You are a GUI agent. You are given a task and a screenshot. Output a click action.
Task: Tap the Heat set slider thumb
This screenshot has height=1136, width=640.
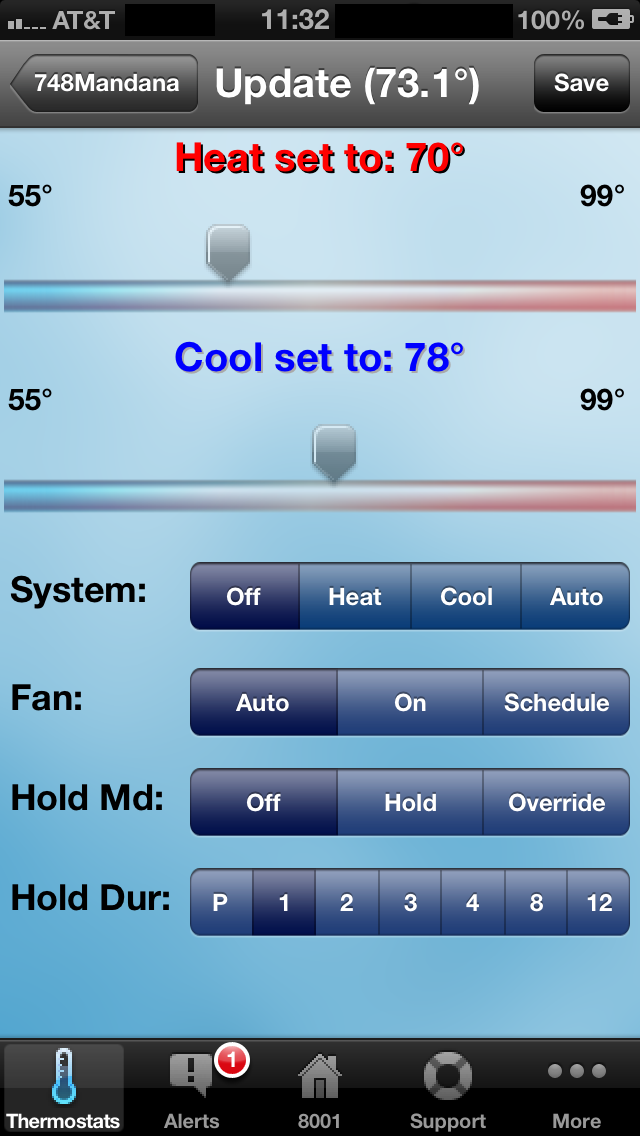click(228, 251)
